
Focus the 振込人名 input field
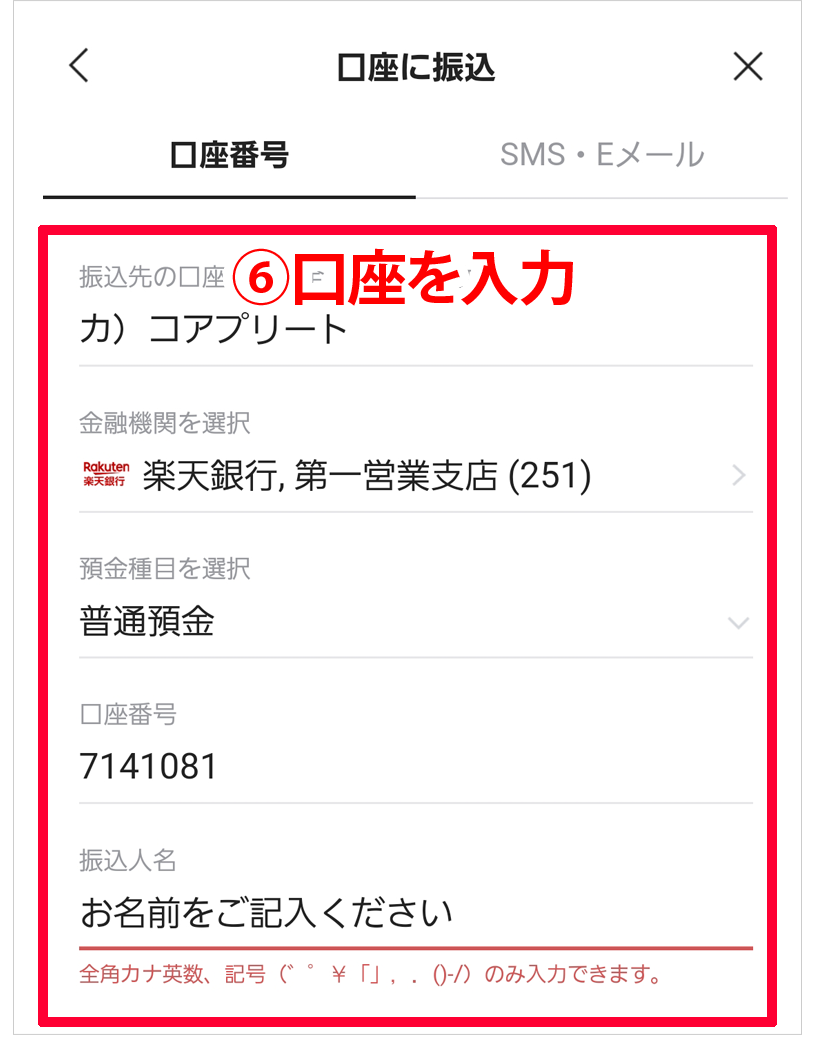coord(415,912)
